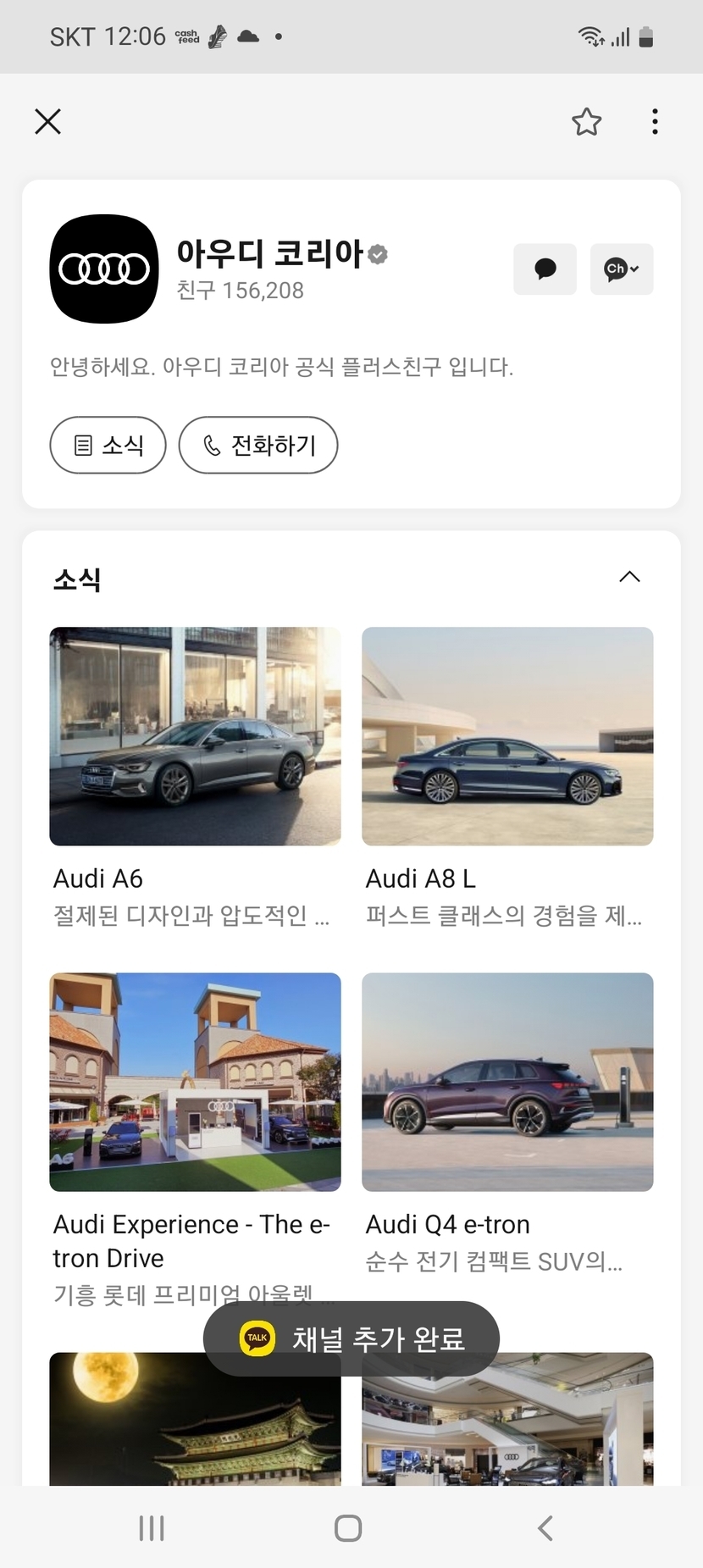Close the Audi Korea channel page

pos(48,122)
